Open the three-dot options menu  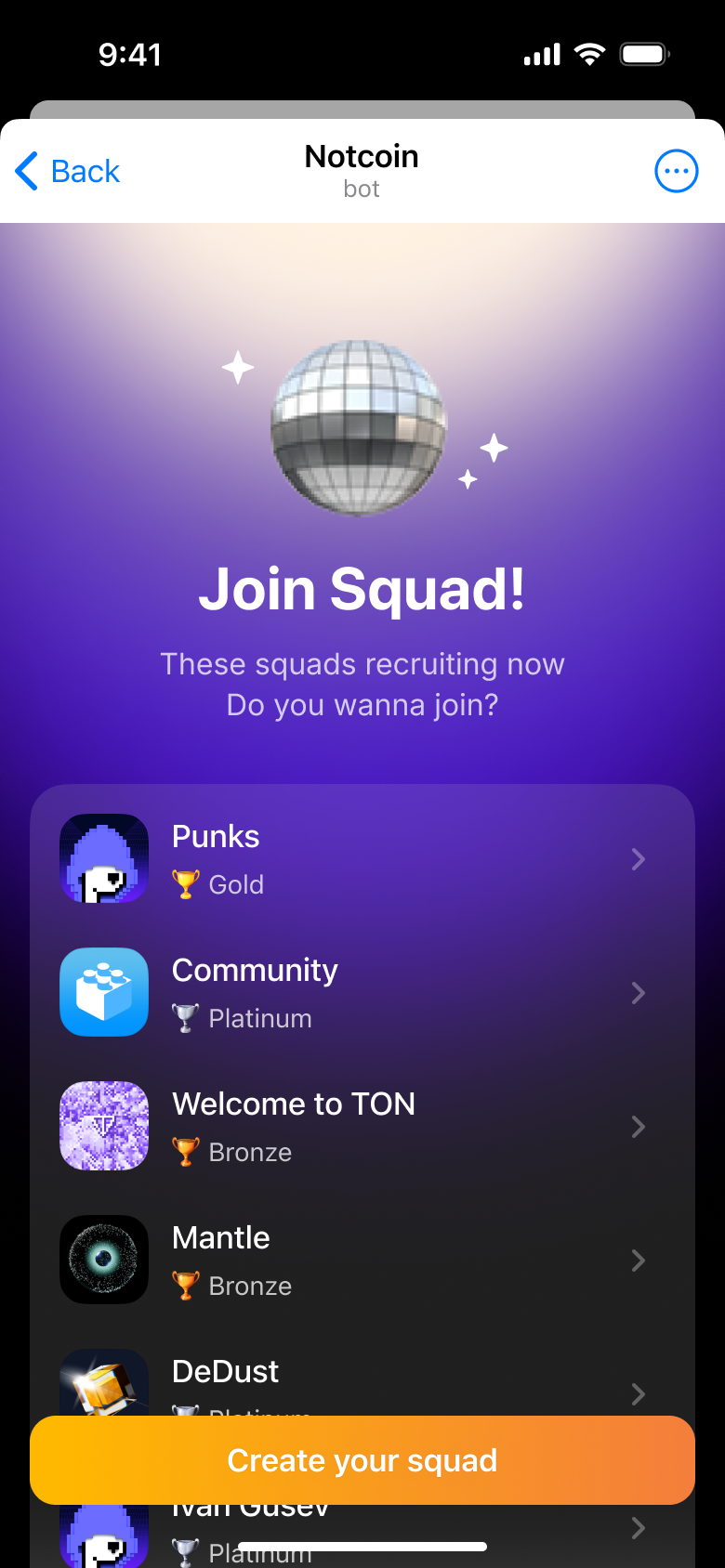(x=676, y=171)
